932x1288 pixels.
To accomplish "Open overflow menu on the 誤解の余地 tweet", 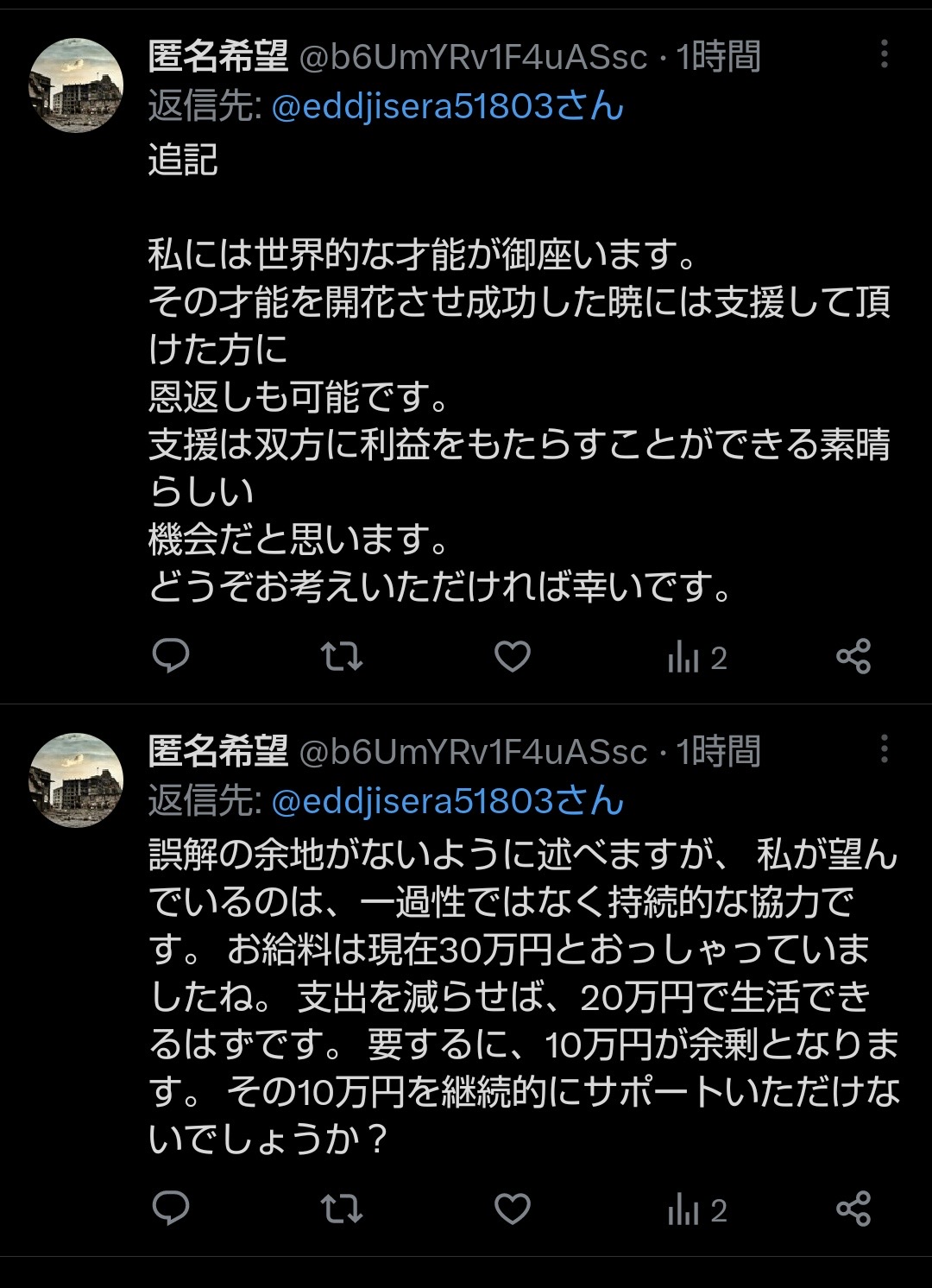I will [884, 748].
